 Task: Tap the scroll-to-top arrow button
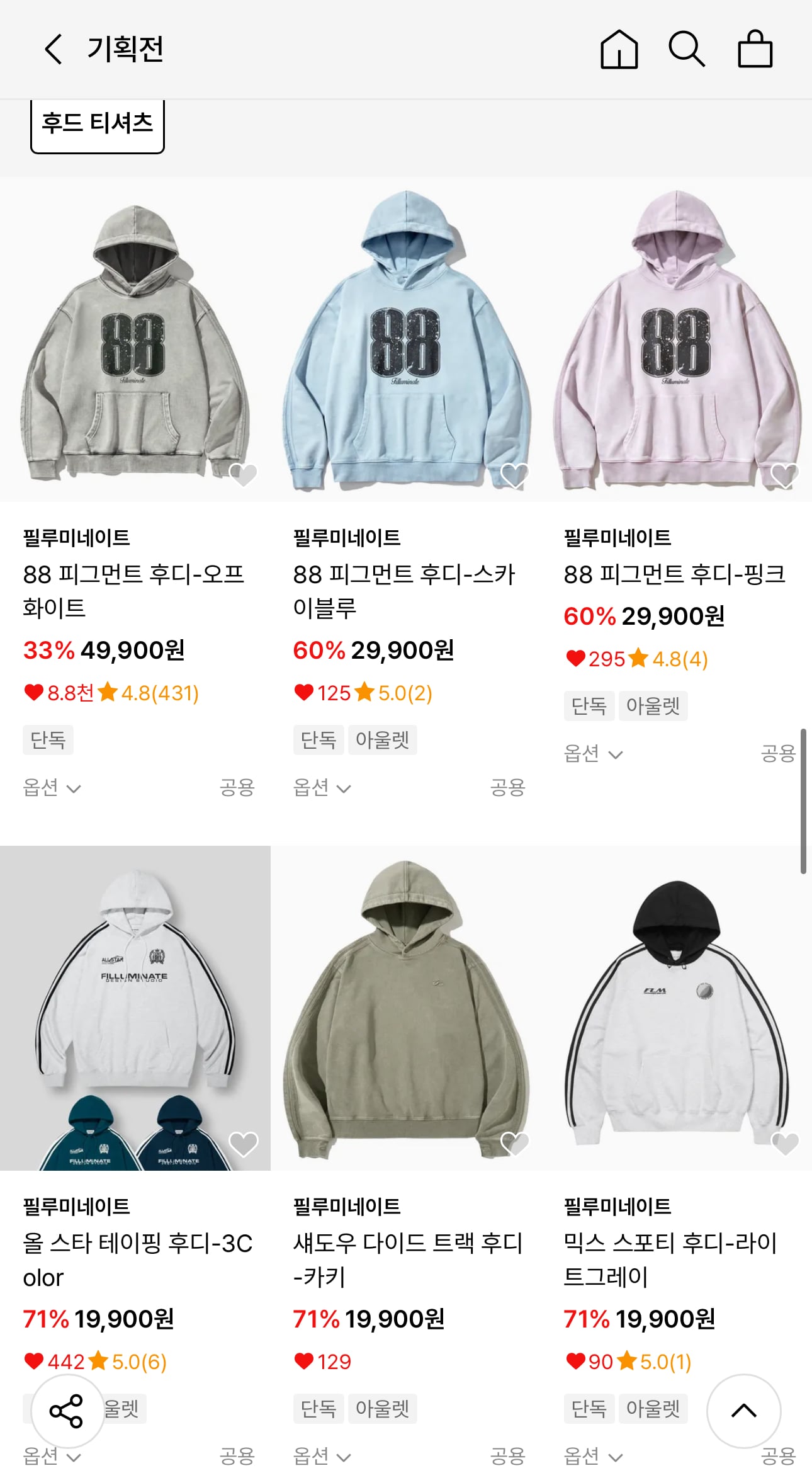(x=743, y=1409)
